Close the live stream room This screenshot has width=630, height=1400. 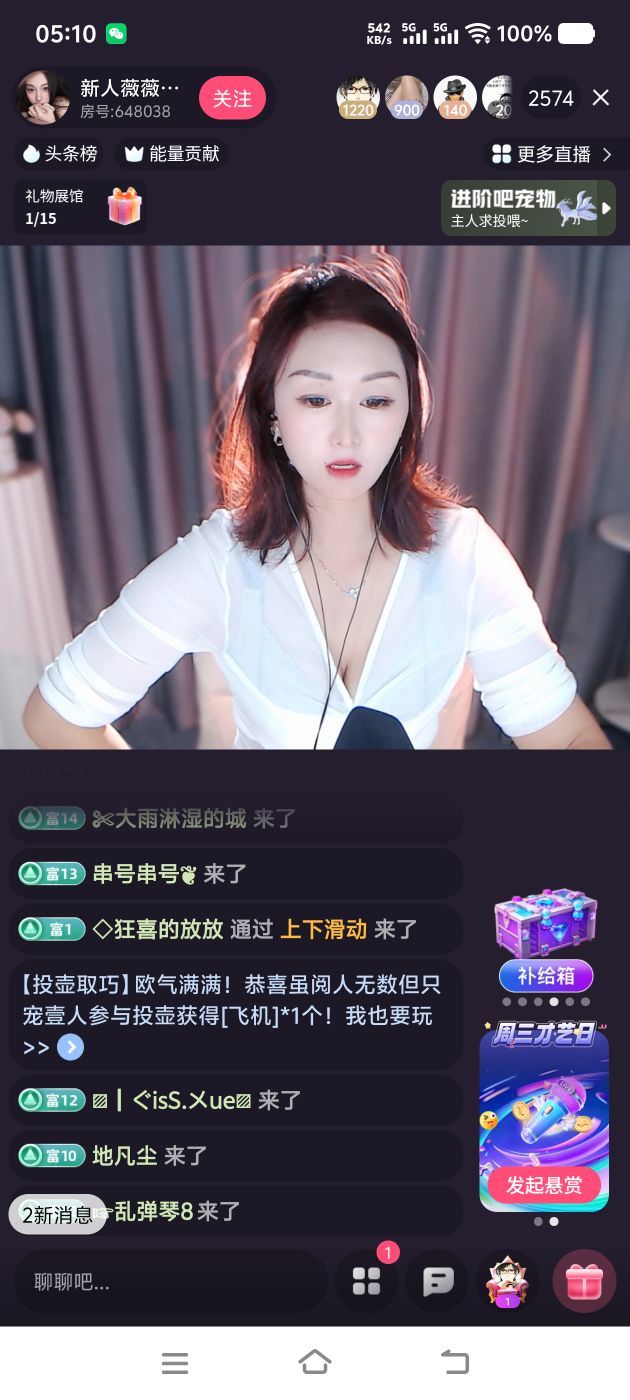pos(600,97)
